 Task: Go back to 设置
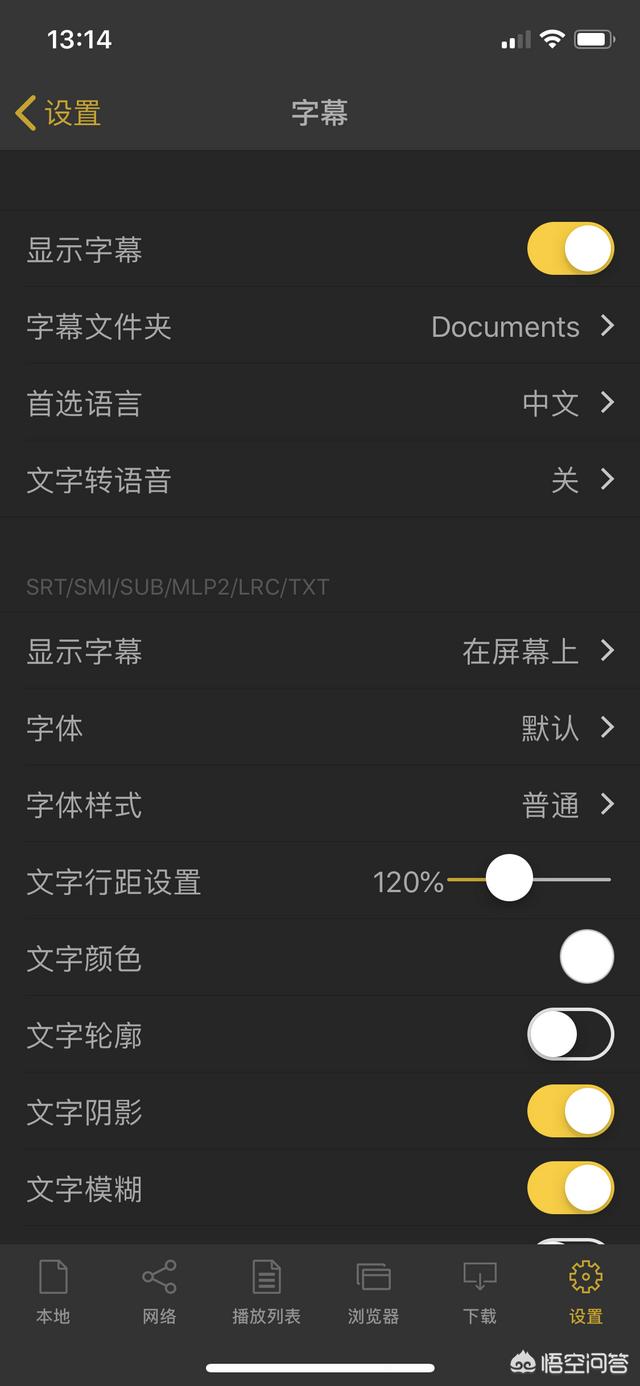[x=58, y=113]
